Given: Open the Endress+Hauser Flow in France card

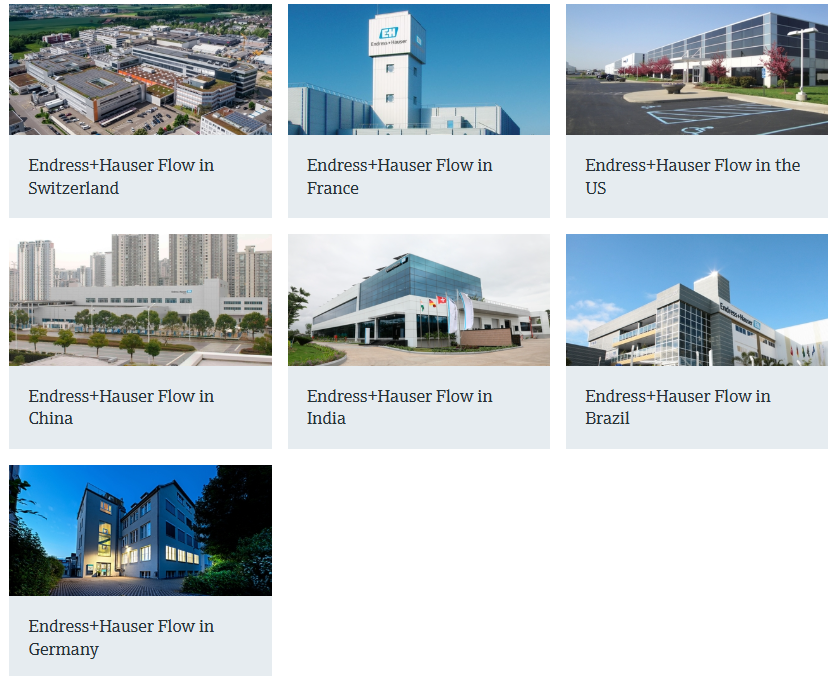Looking at the screenshot, I should click(418, 111).
